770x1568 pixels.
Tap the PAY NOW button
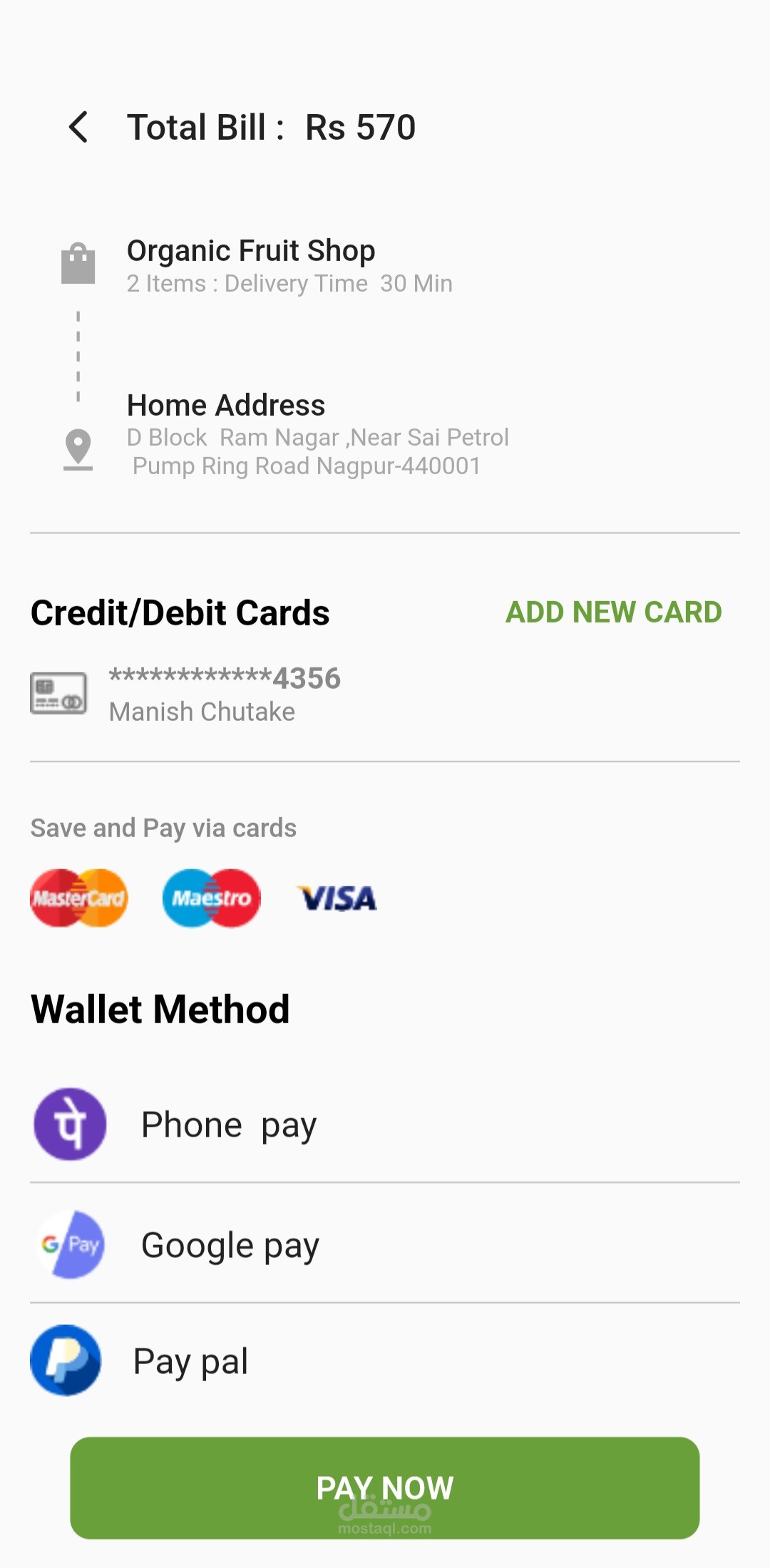coord(384,1487)
